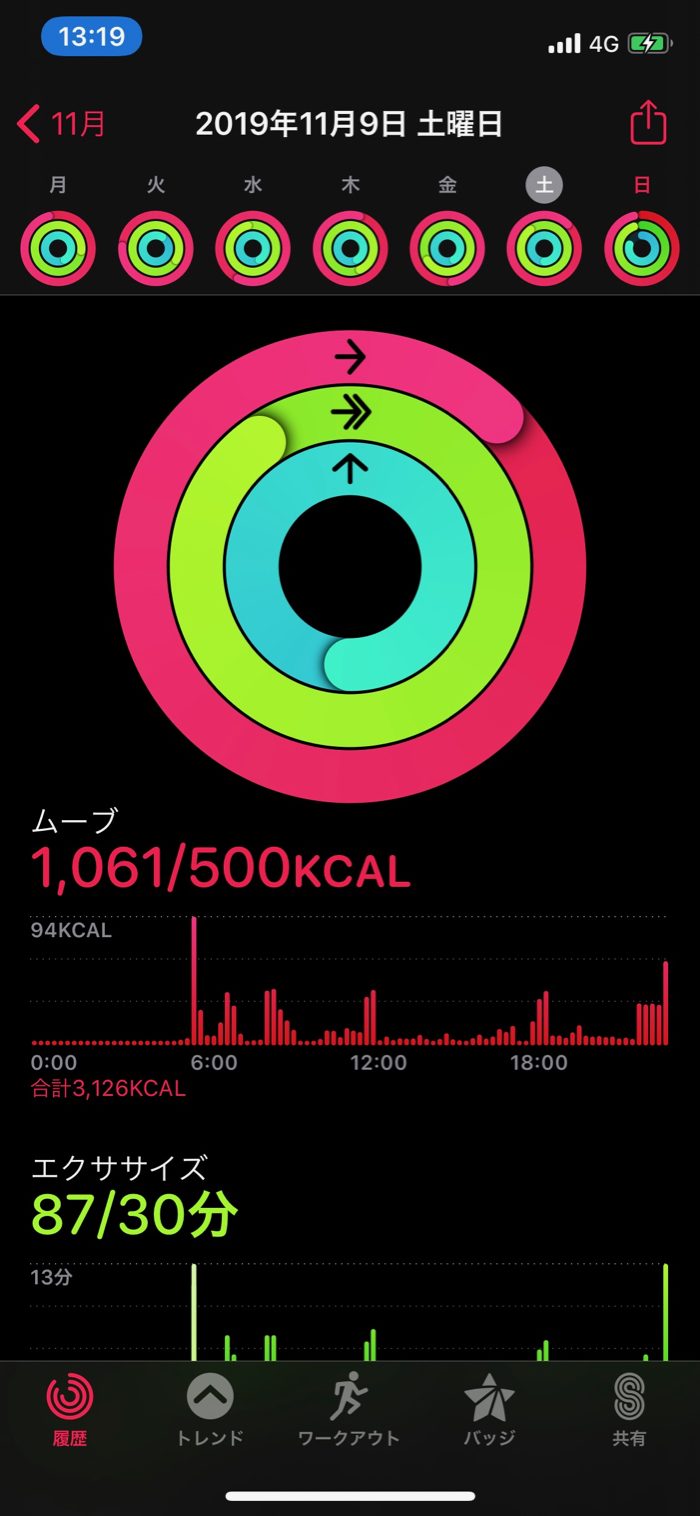Switch to the 共有 tab
This screenshot has width=700, height=1516.
pos(629,1410)
